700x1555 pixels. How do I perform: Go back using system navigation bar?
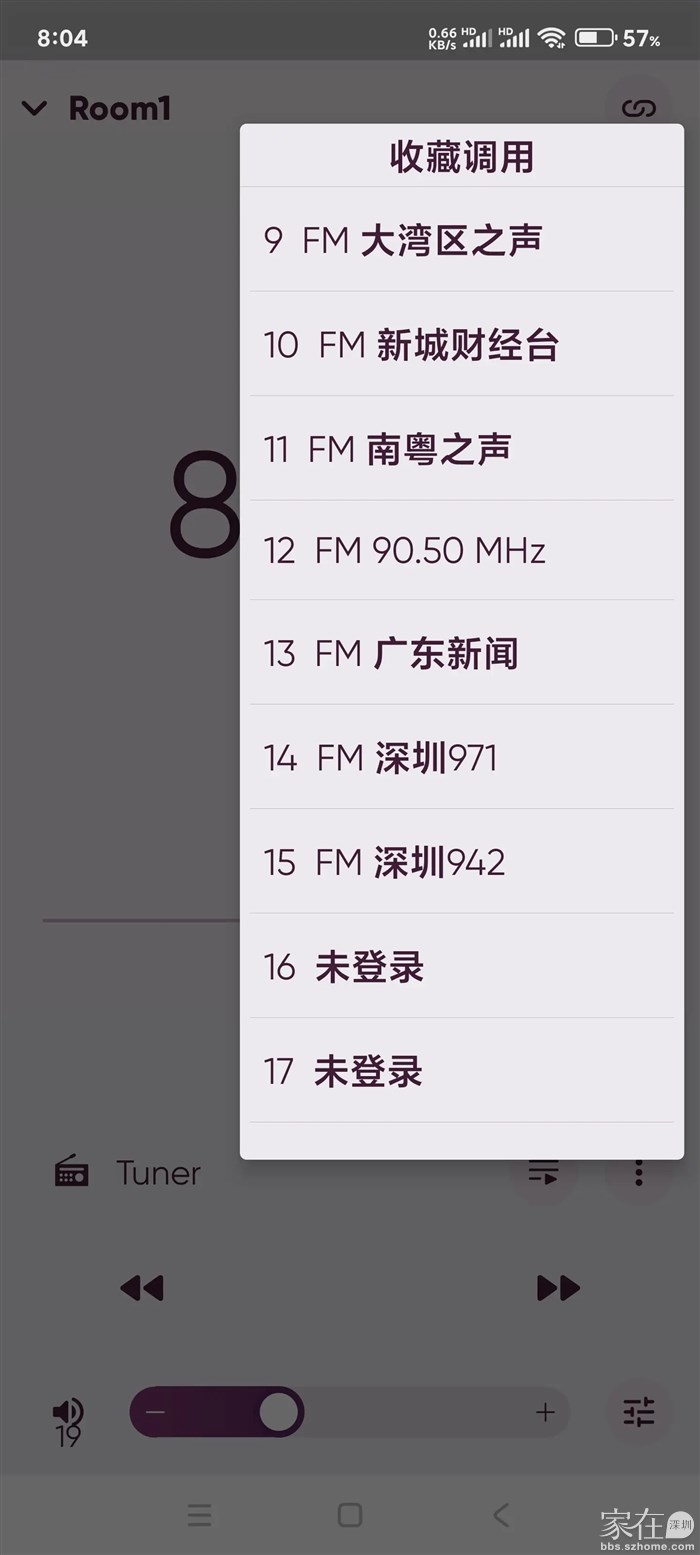point(501,1515)
